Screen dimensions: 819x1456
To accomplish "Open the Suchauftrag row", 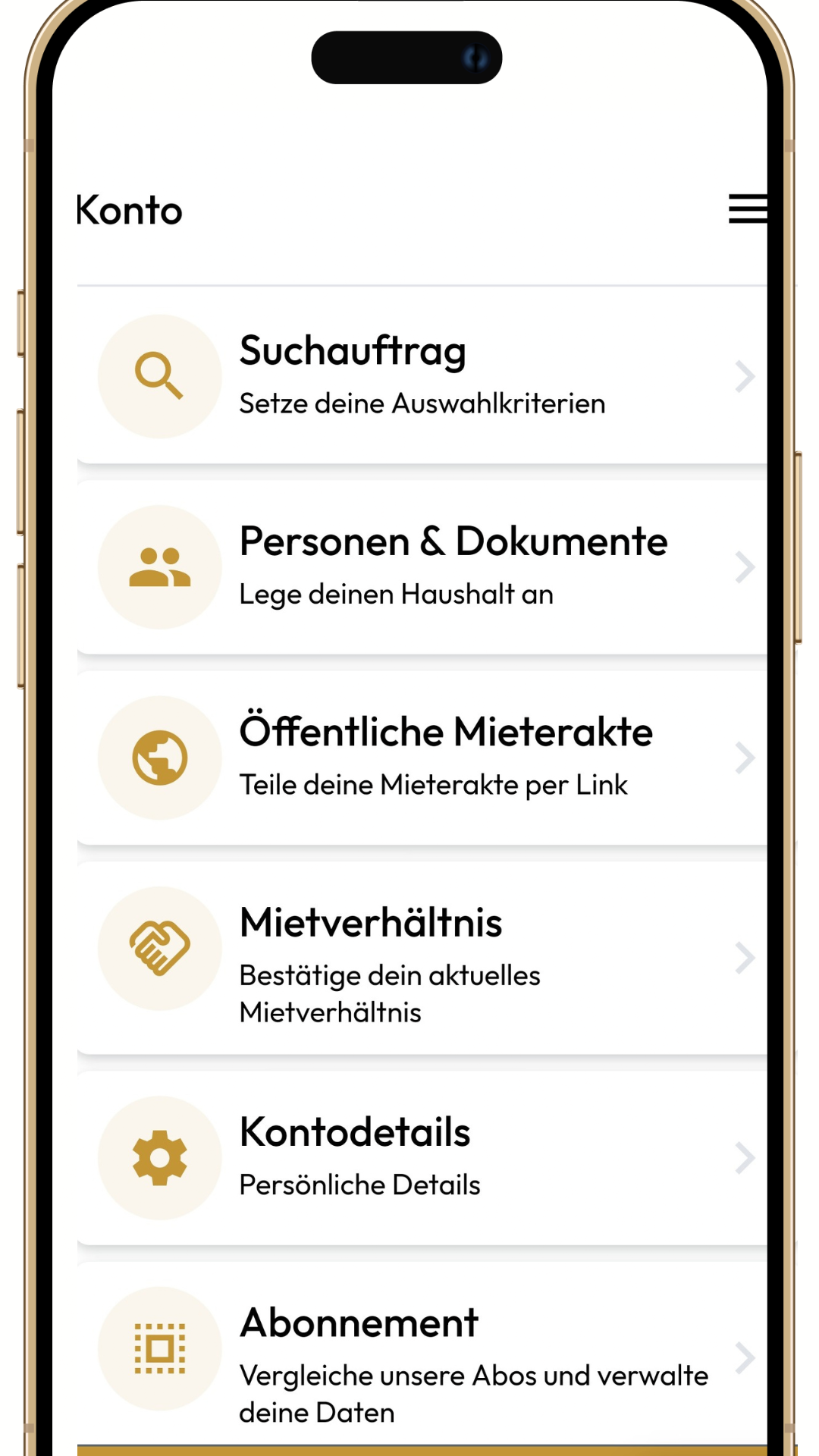I will pyautogui.click(x=422, y=376).
